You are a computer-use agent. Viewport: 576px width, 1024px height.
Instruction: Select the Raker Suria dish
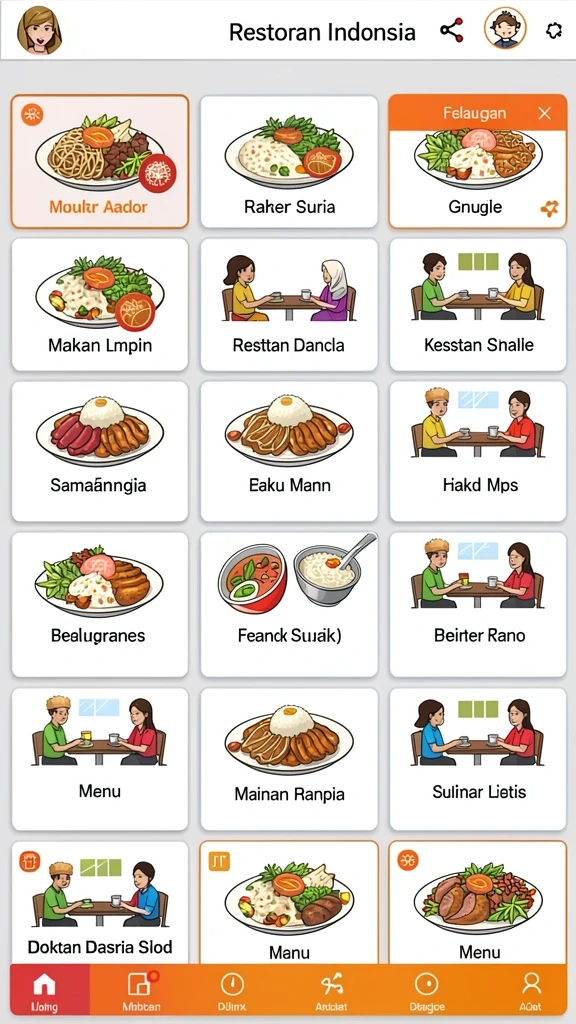[289, 161]
